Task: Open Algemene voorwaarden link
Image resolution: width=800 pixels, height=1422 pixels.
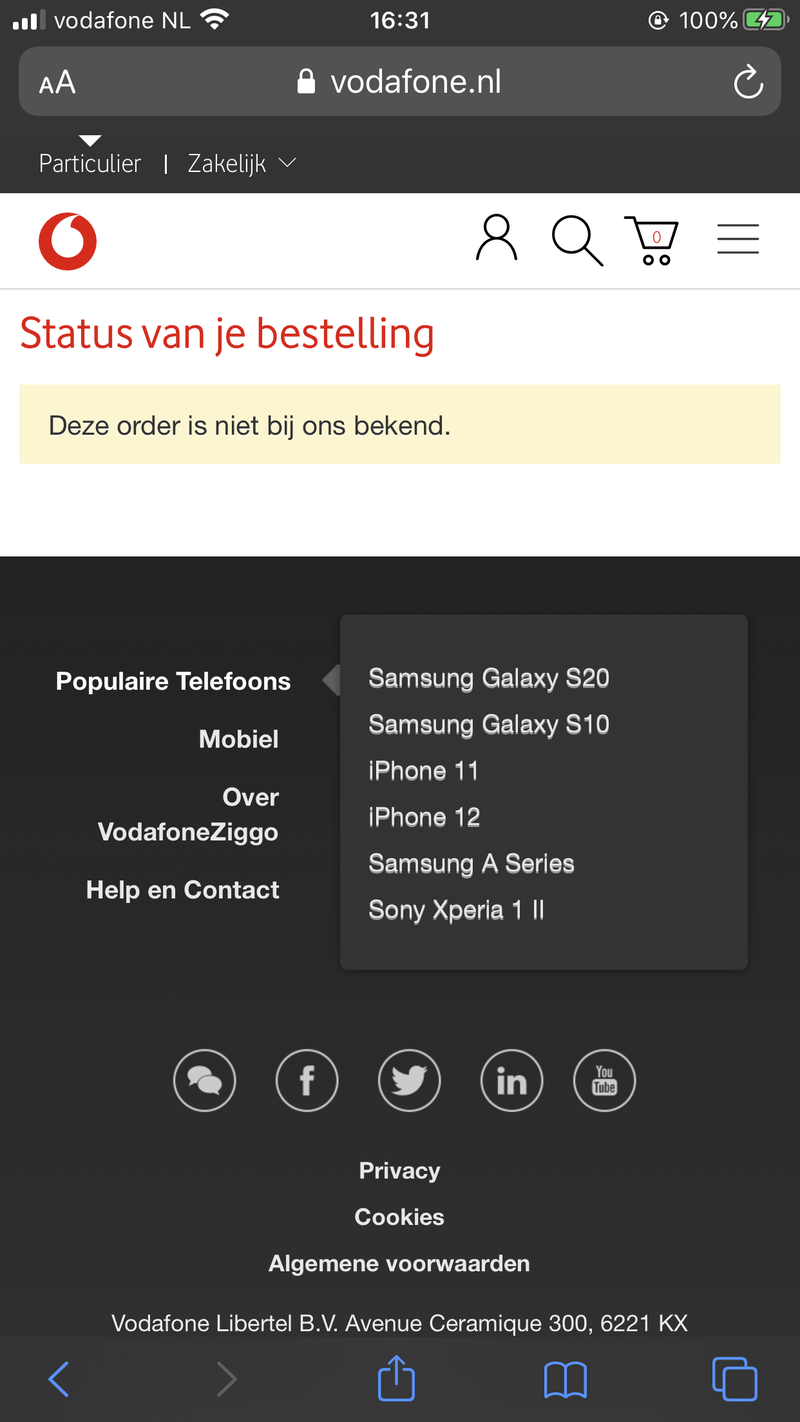Action: [399, 1263]
